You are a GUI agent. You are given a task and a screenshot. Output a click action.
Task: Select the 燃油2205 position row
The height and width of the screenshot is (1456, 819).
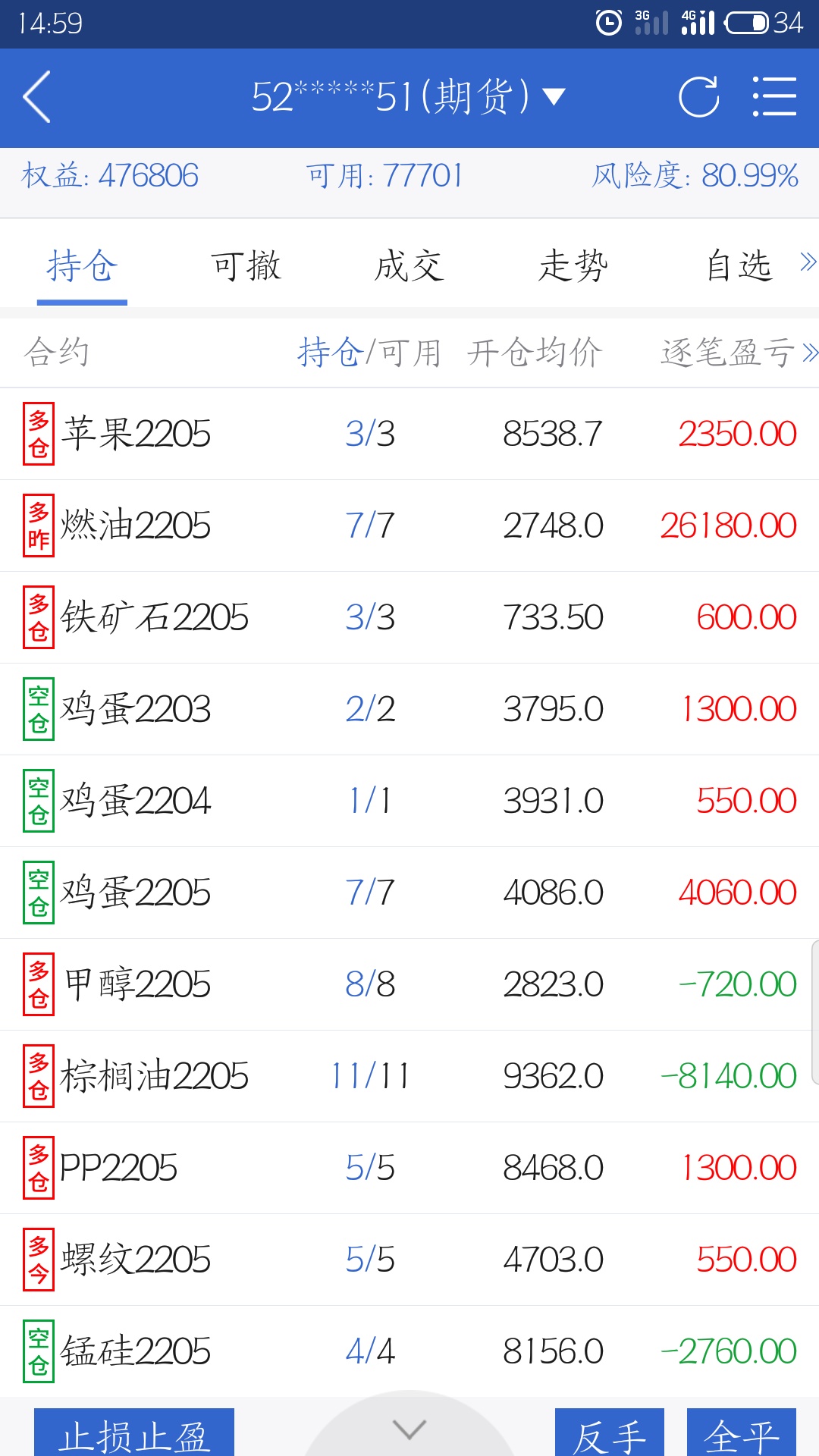409,526
